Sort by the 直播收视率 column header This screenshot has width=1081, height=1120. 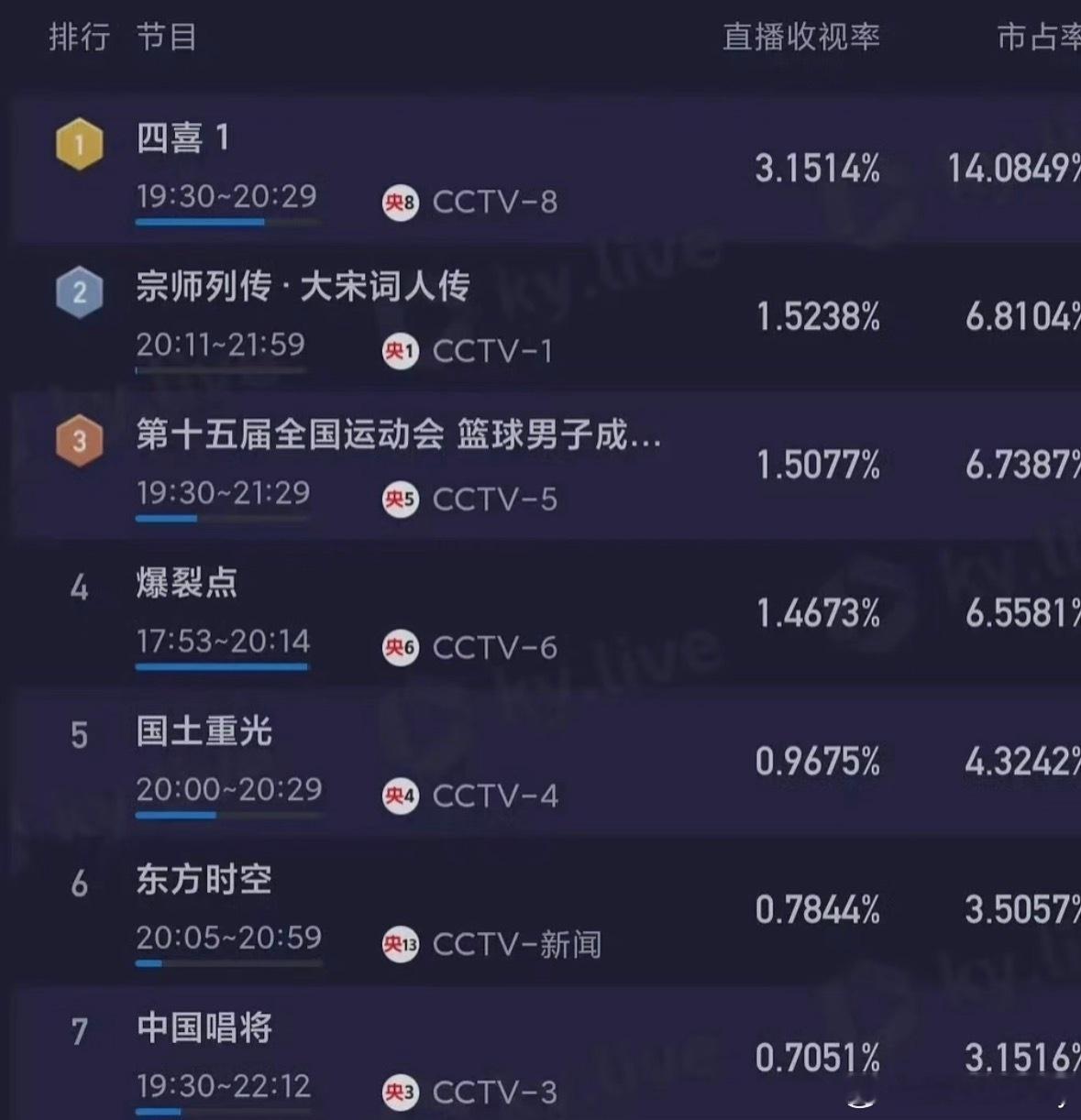click(x=802, y=37)
